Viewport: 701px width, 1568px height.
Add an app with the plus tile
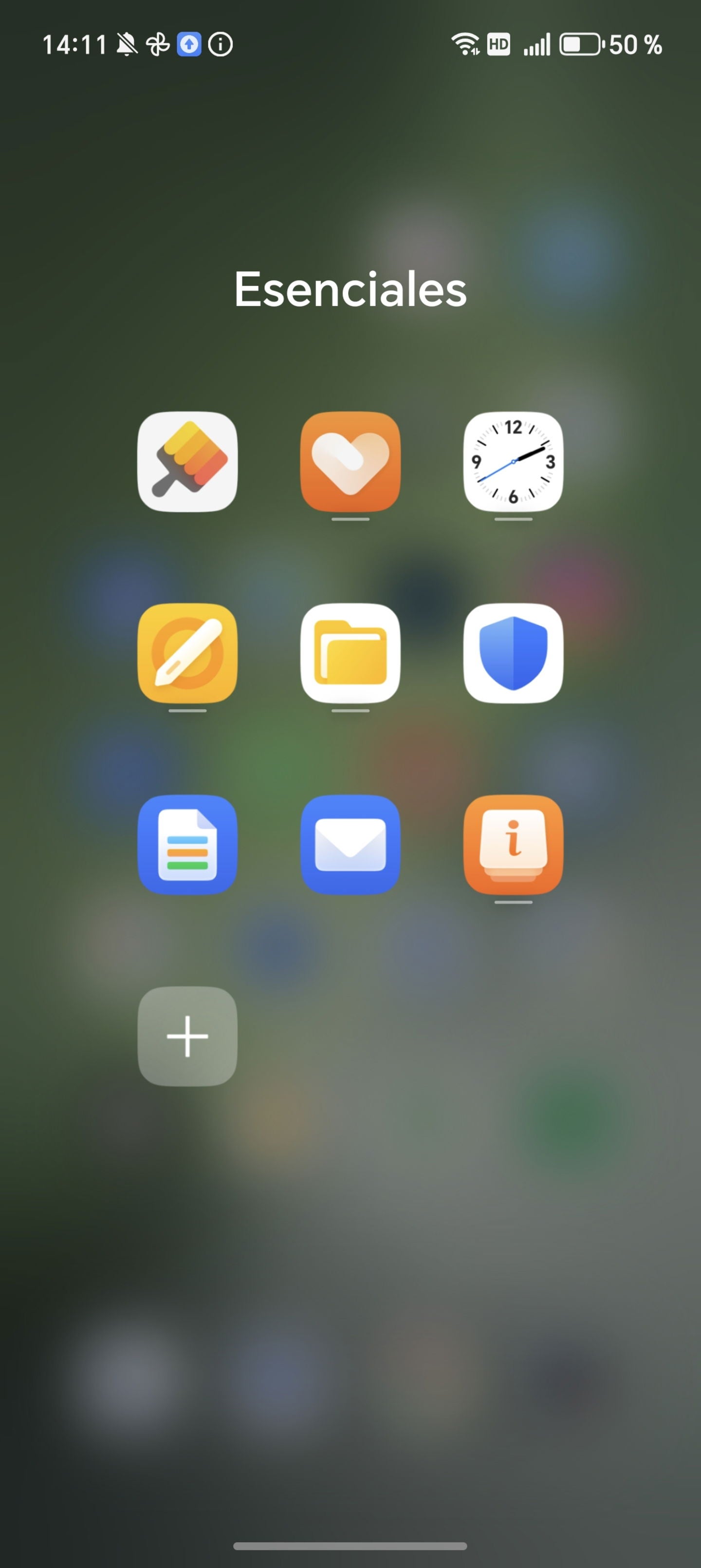pos(187,1036)
